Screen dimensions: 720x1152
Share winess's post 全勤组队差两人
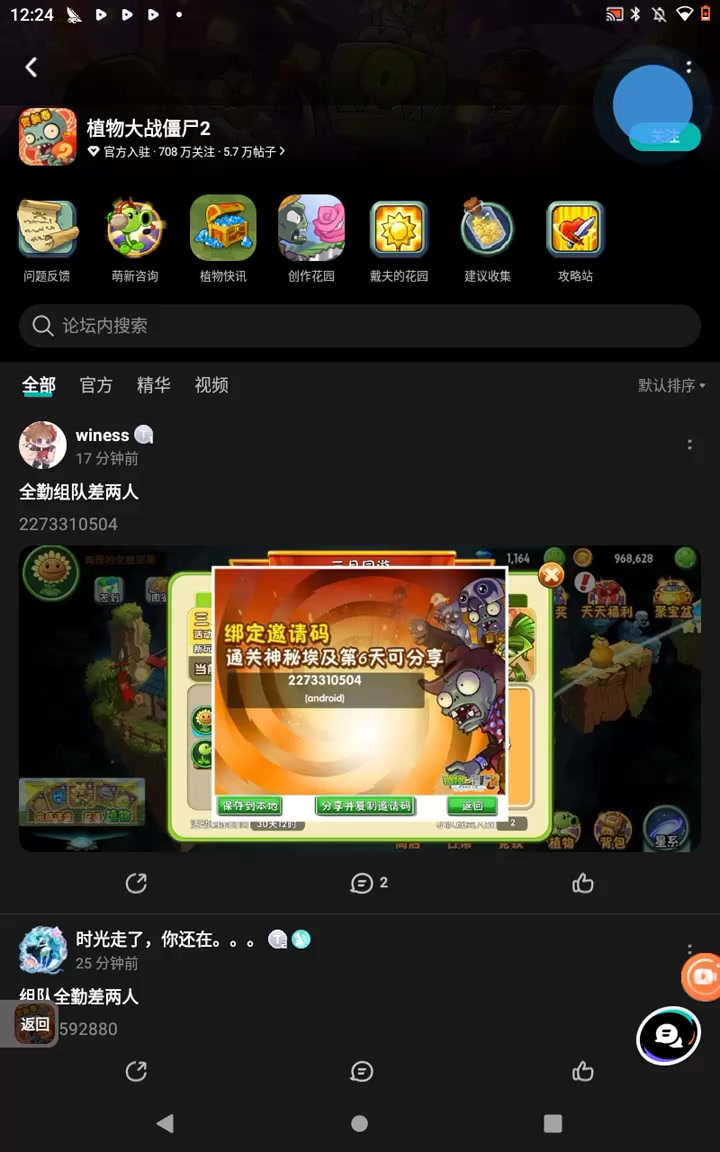click(136, 883)
